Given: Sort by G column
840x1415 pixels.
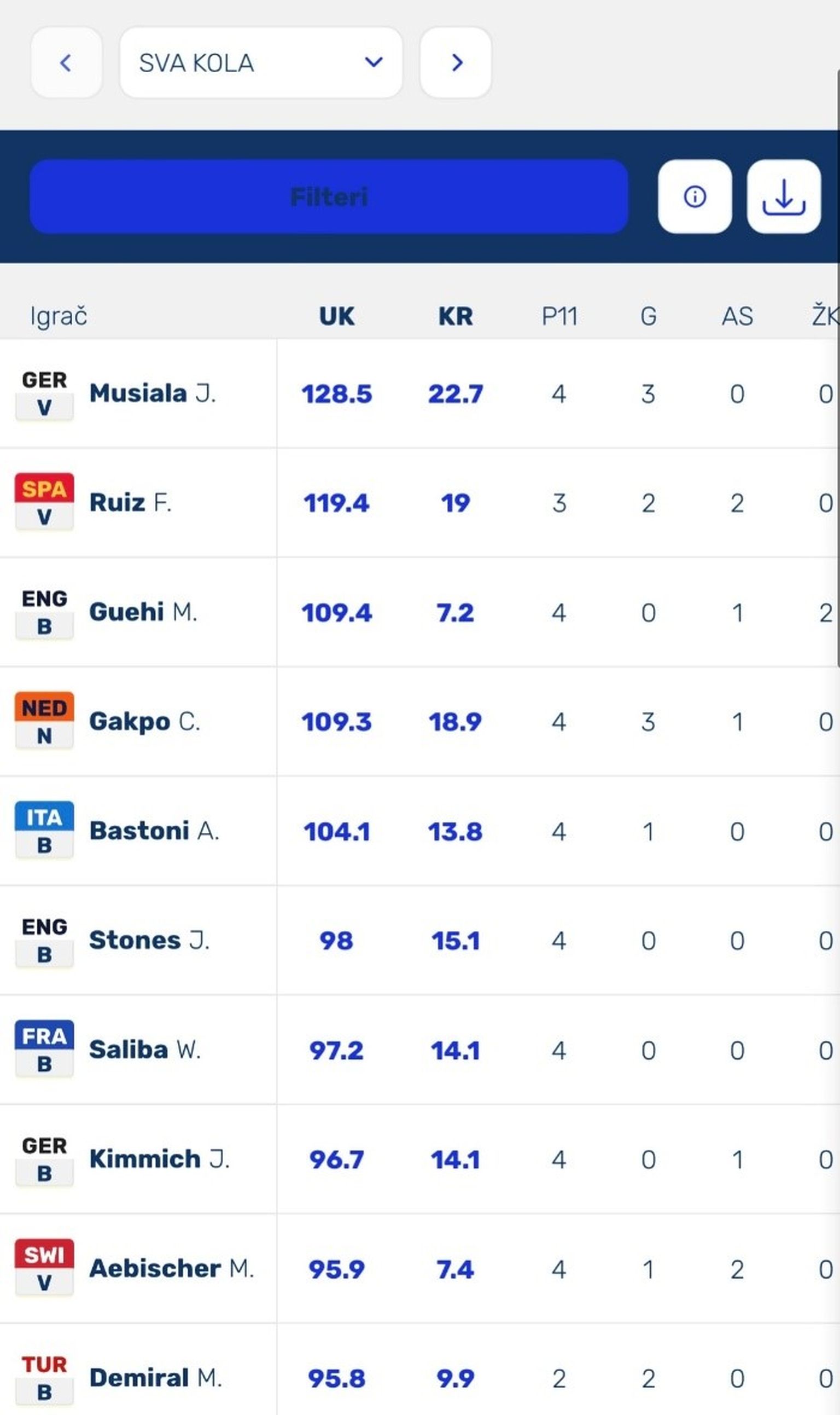Looking at the screenshot, I should (648, 316).
